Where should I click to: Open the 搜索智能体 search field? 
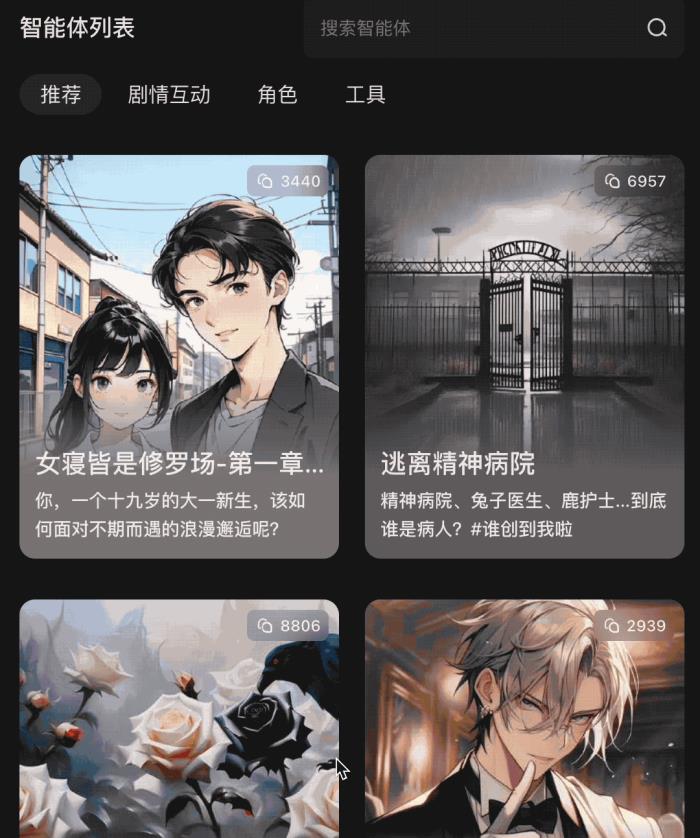[470, 28]
